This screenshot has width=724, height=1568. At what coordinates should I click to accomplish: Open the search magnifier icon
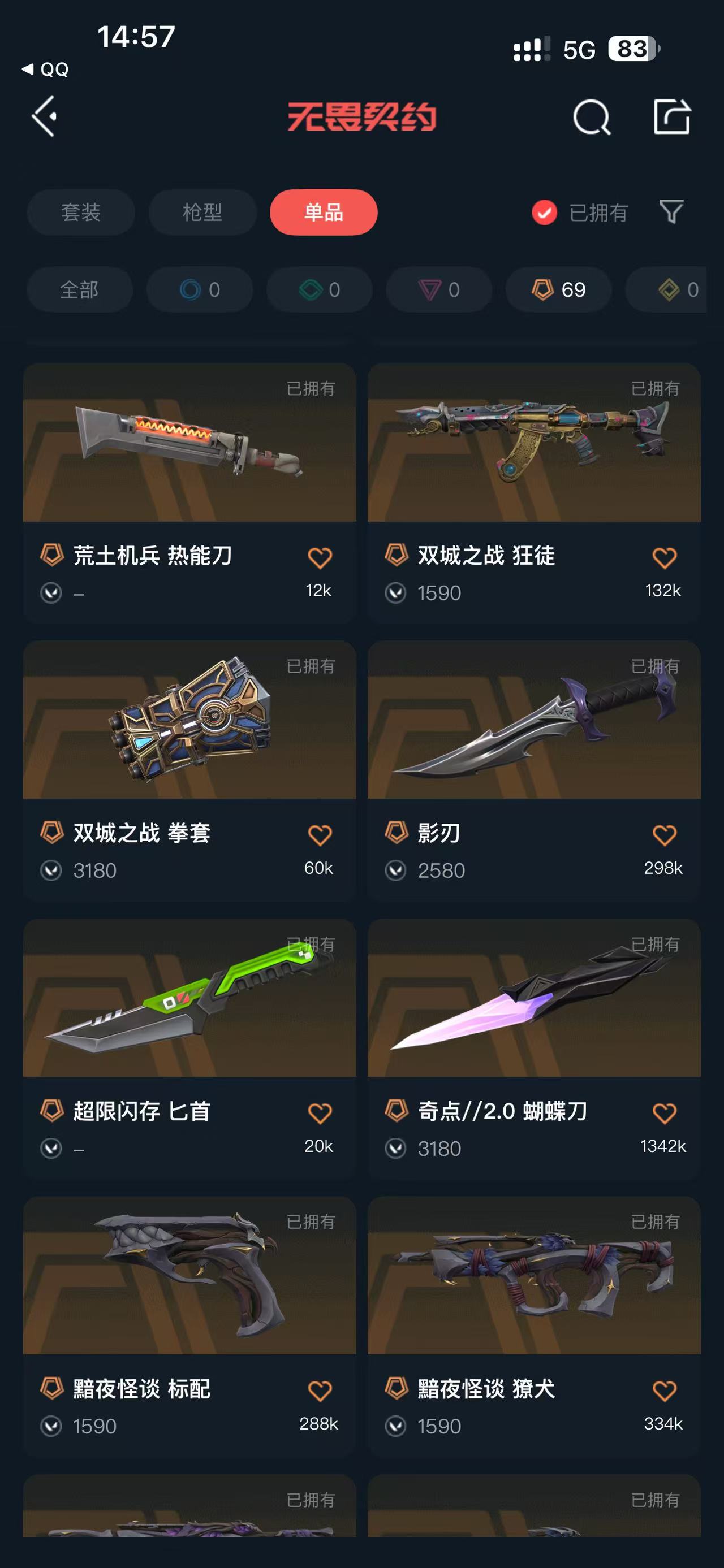[x=591, y=117]
